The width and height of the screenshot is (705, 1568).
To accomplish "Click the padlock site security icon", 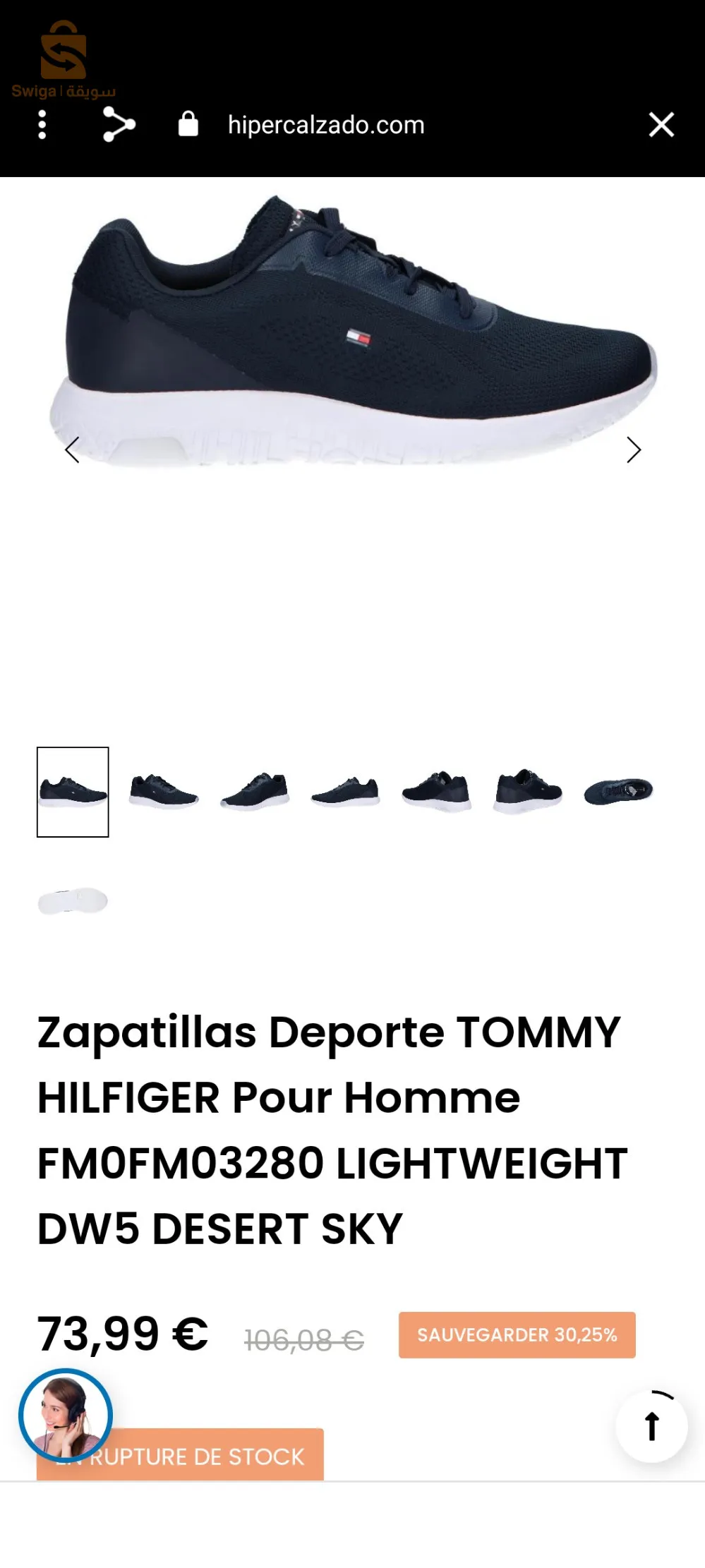I will click(x=188, y=124).
